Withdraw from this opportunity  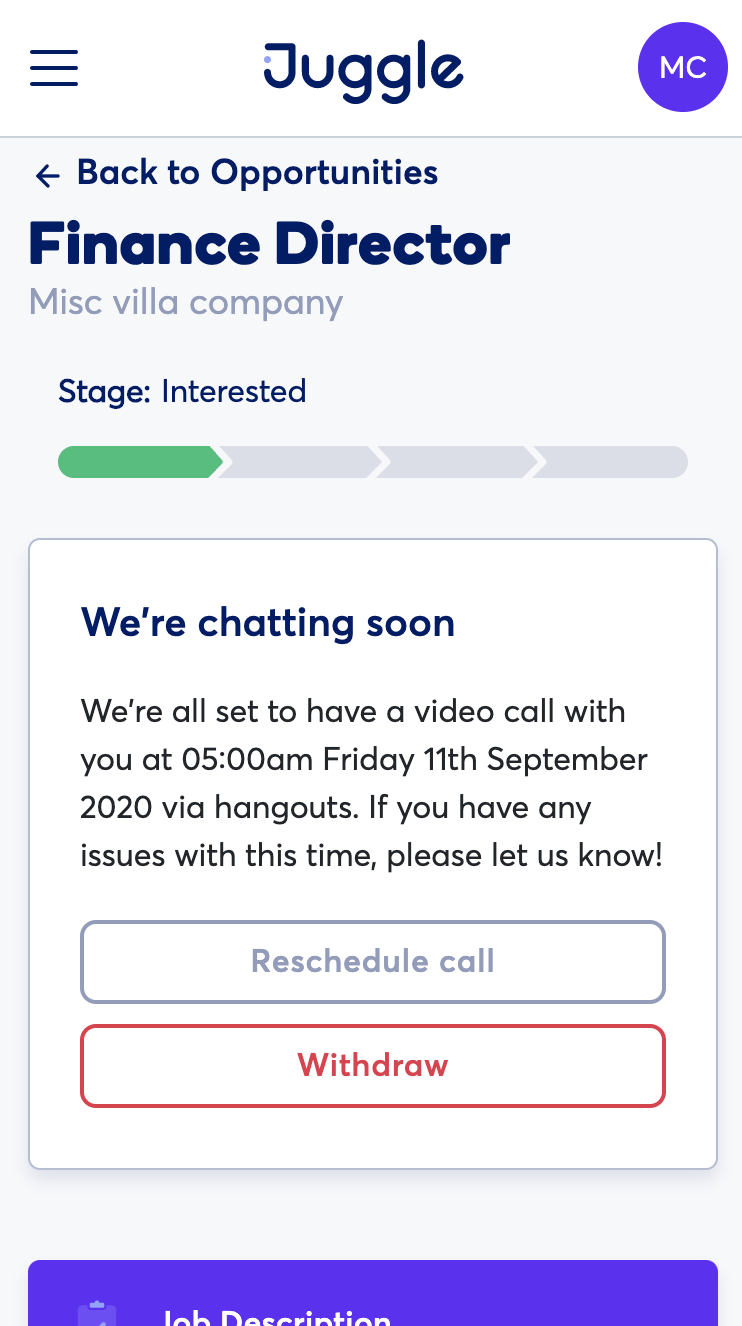372,1065
